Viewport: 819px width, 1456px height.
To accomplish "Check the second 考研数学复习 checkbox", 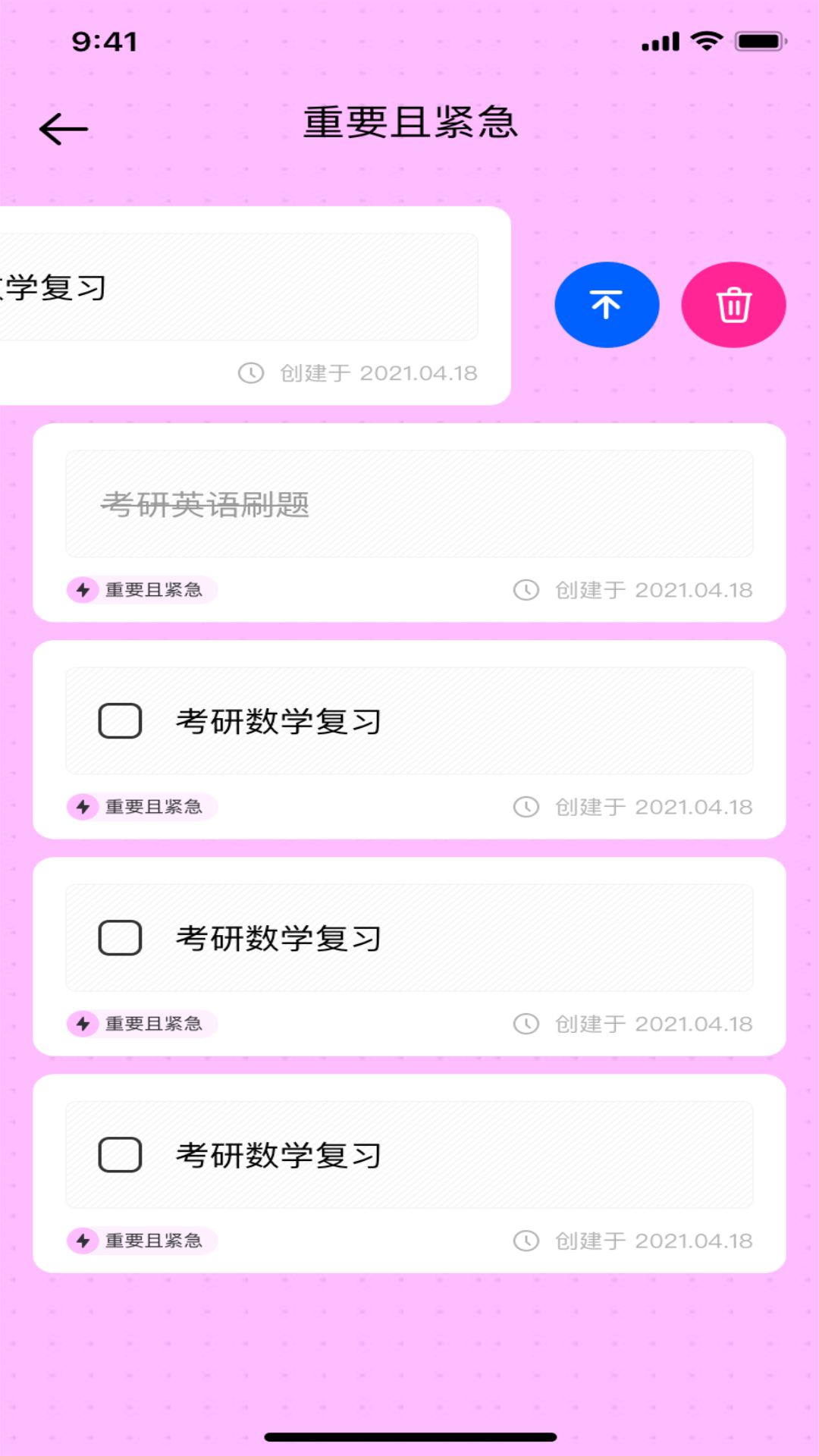I will click(x=119, y=936).
